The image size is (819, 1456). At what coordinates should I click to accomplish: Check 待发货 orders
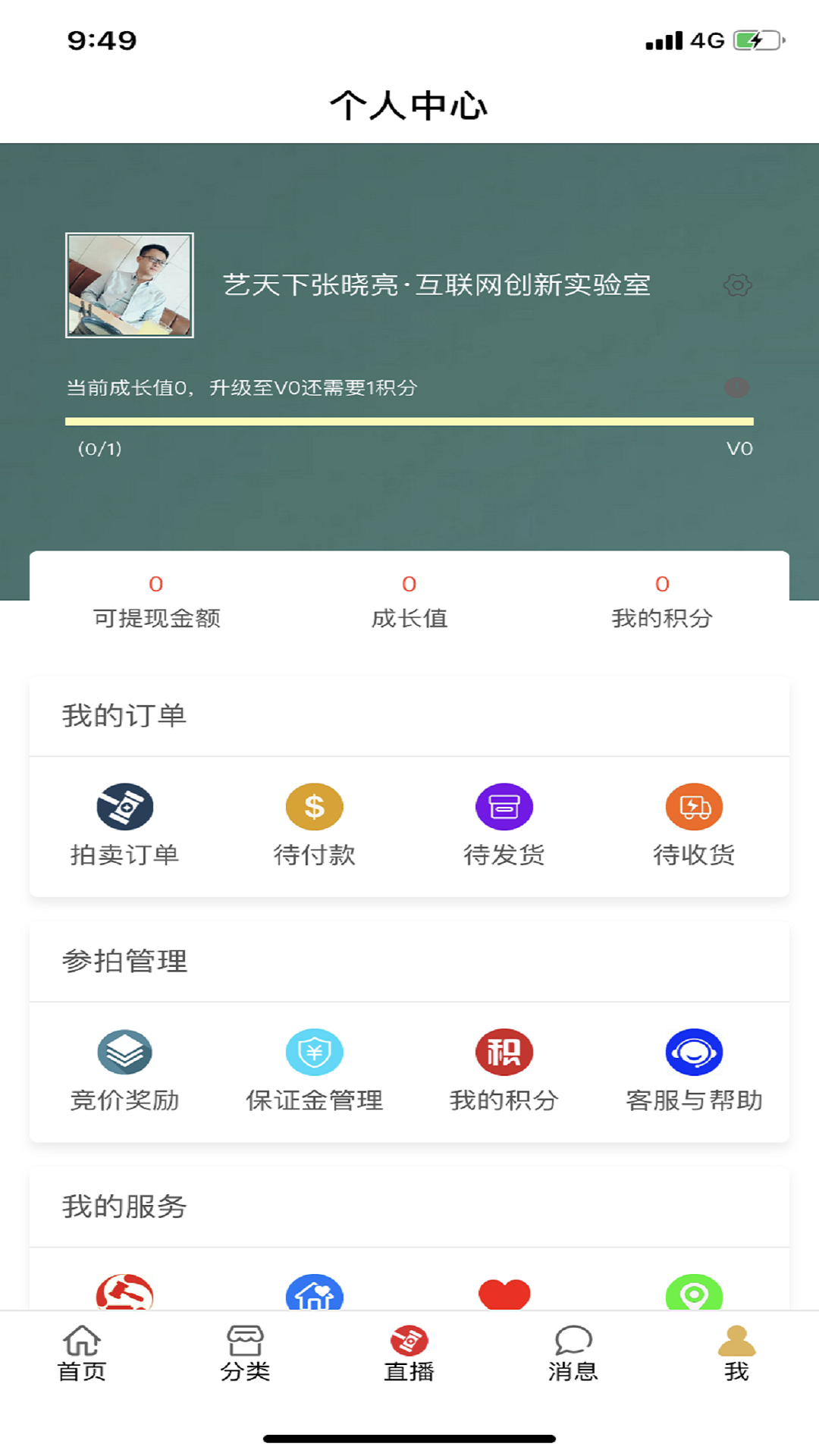[x=504, y=825]
